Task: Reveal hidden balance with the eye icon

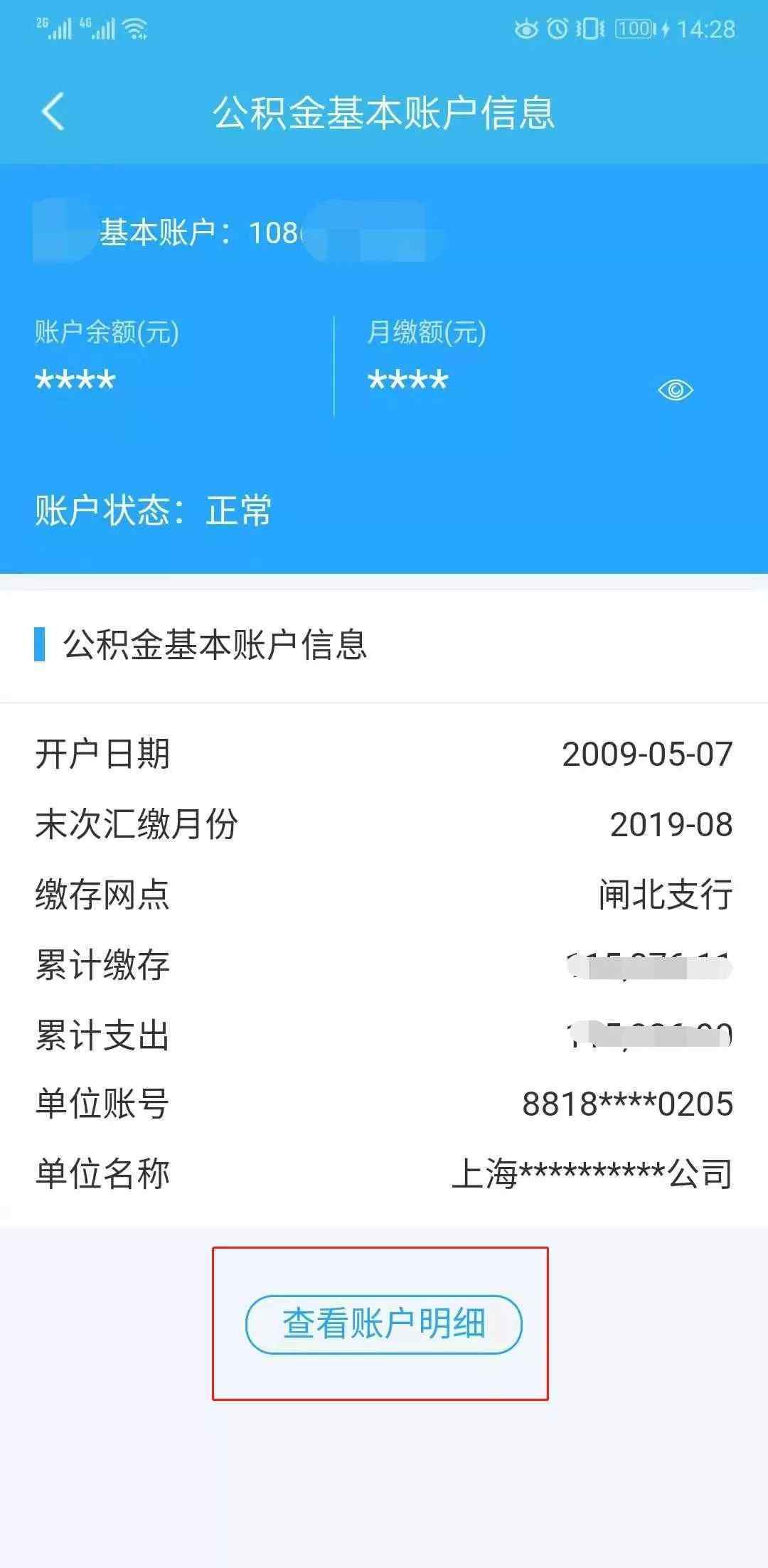Action: (x=675, y=390)
